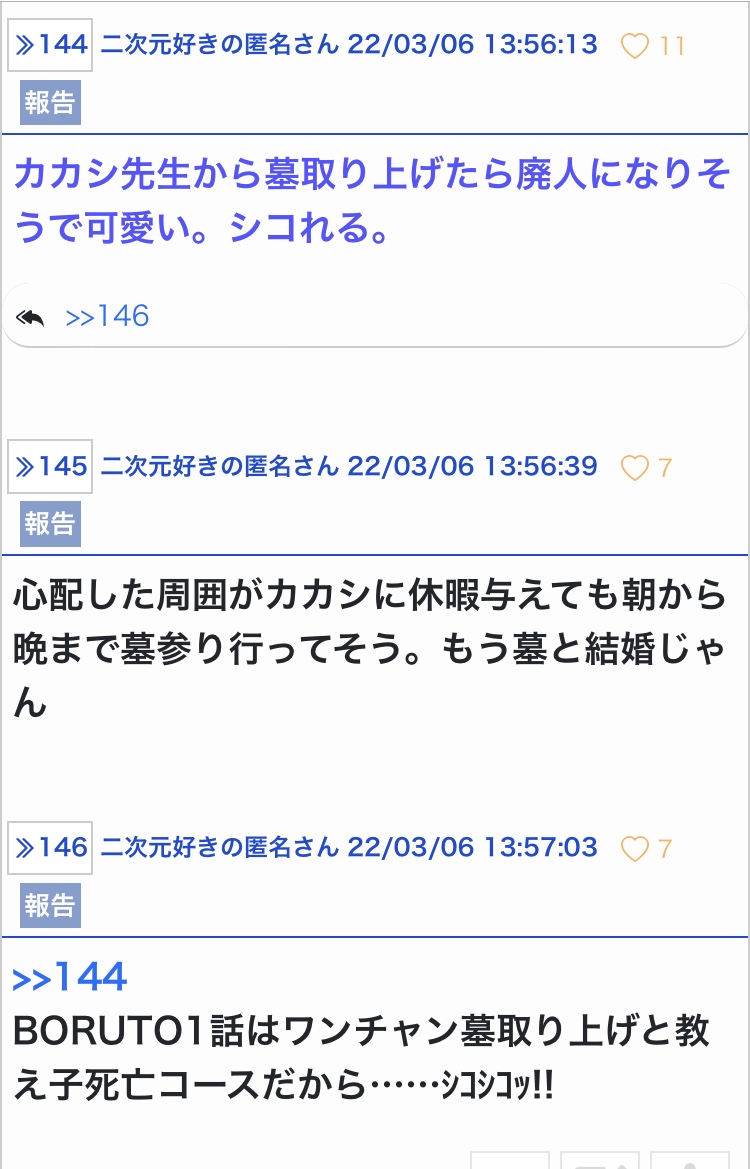
Task: Like post 146 with heart icon
Action: [x=635, y=849]
